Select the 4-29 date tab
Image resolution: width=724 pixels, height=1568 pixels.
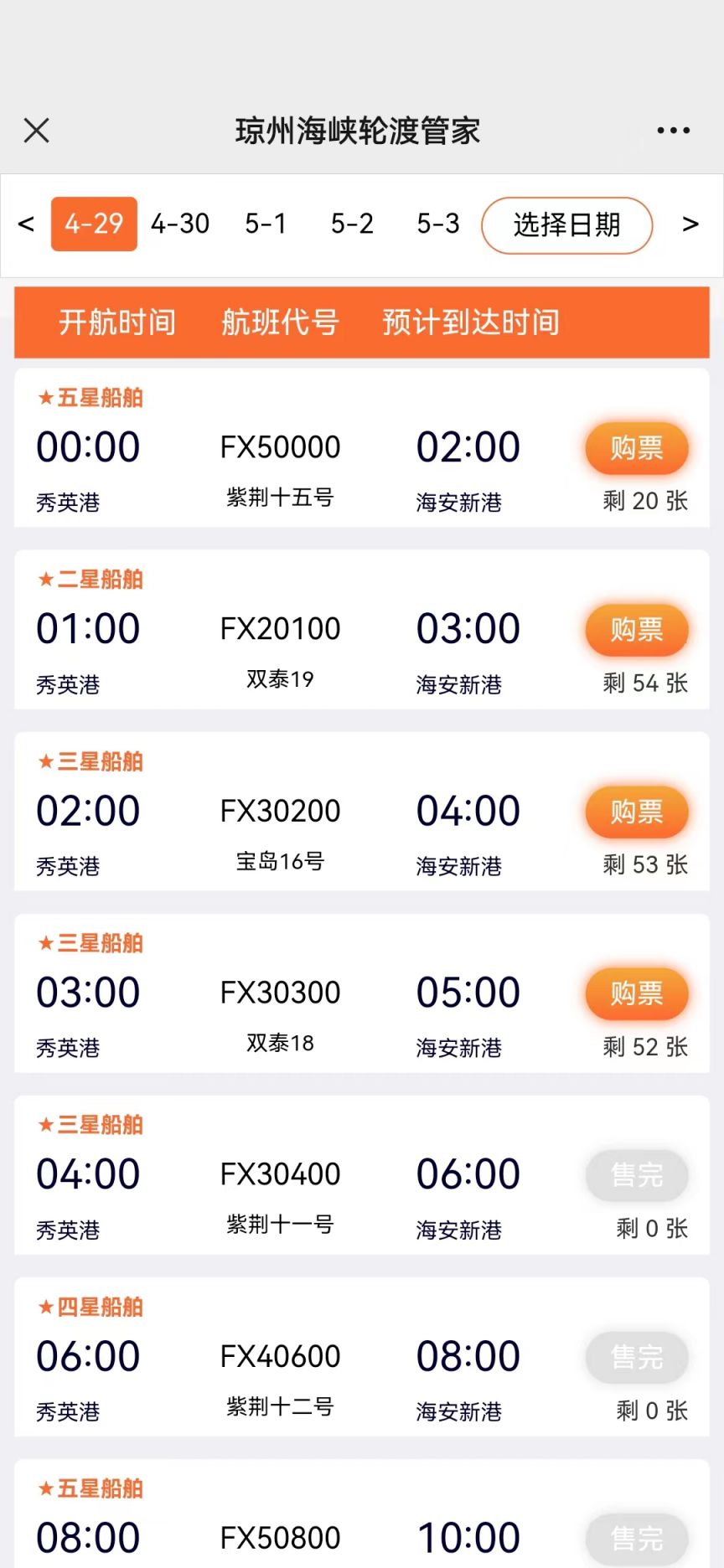pyautogui.click(x=94, y=224)
